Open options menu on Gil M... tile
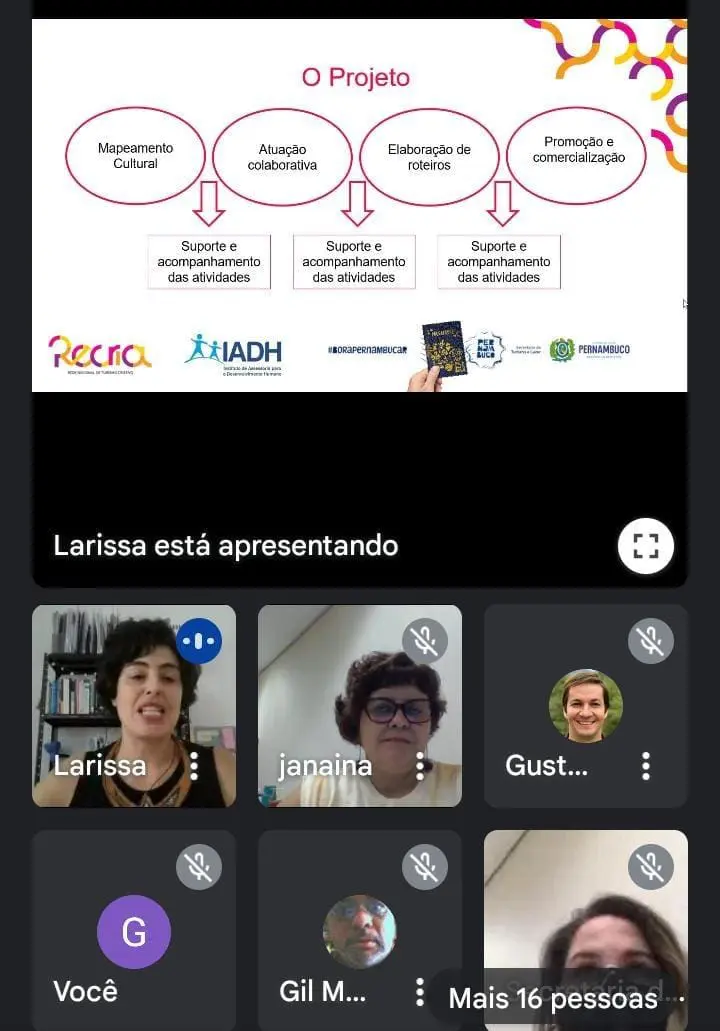Screen dimensions: 720x1031 click(x=420, y=992)
